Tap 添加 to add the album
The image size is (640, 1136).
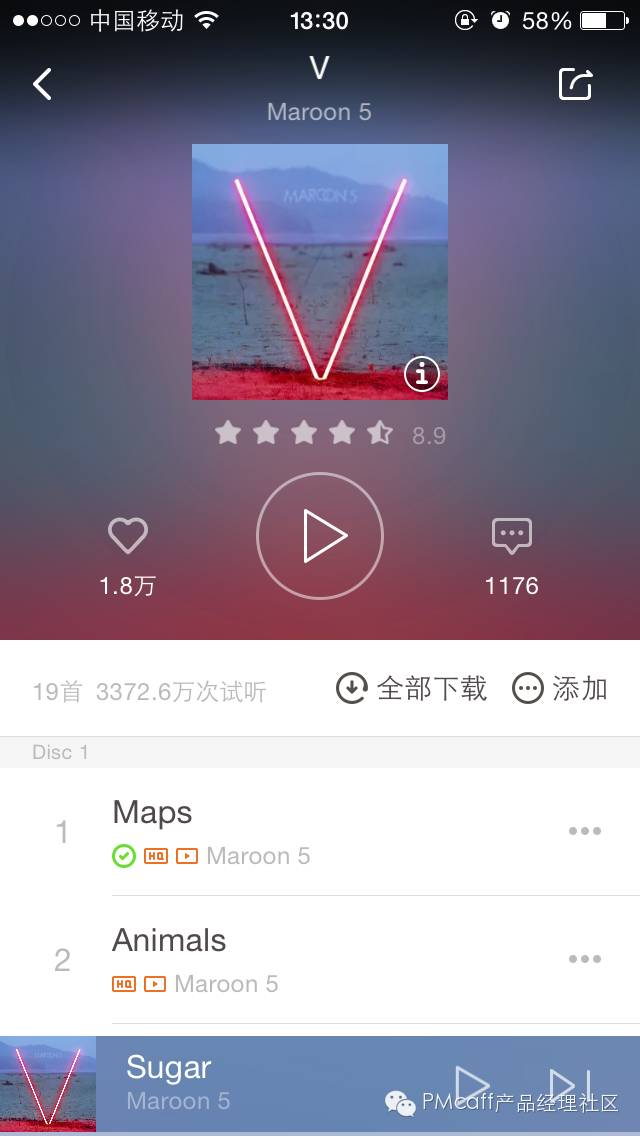tap(560, 689)
